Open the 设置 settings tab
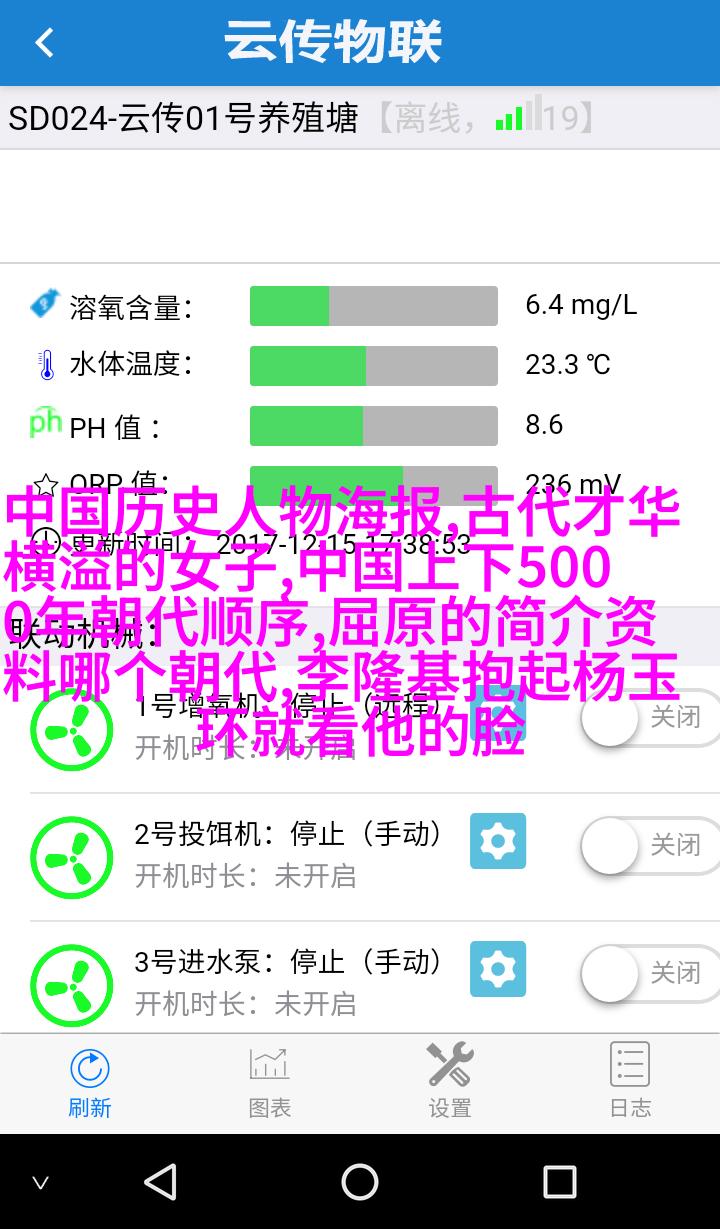This screenshot has height=1229, width=720. click(x=450, y=1082)
